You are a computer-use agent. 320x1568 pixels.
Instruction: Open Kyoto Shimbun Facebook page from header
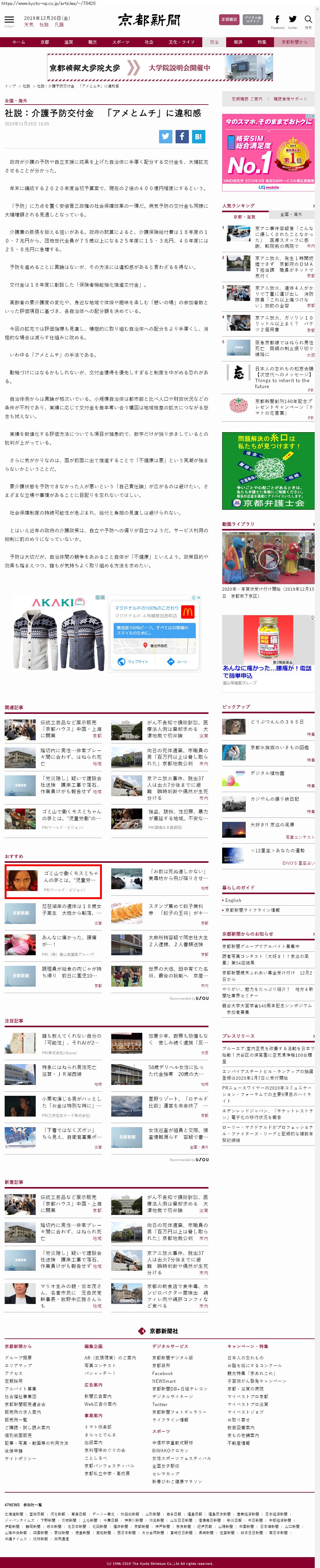point(277,20)
